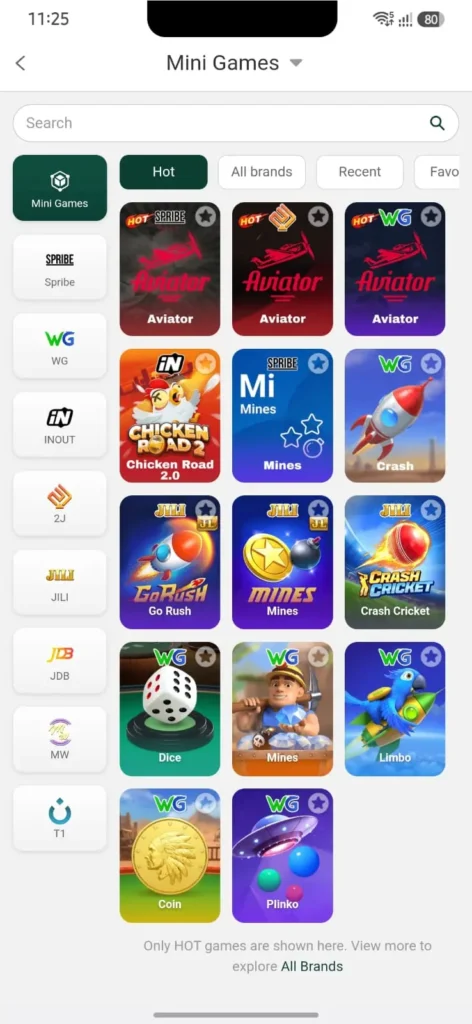This screenshot has height=1024, width=472.
Task: Select the JILI brand in the sidebar
Action: tap(59, 583)
